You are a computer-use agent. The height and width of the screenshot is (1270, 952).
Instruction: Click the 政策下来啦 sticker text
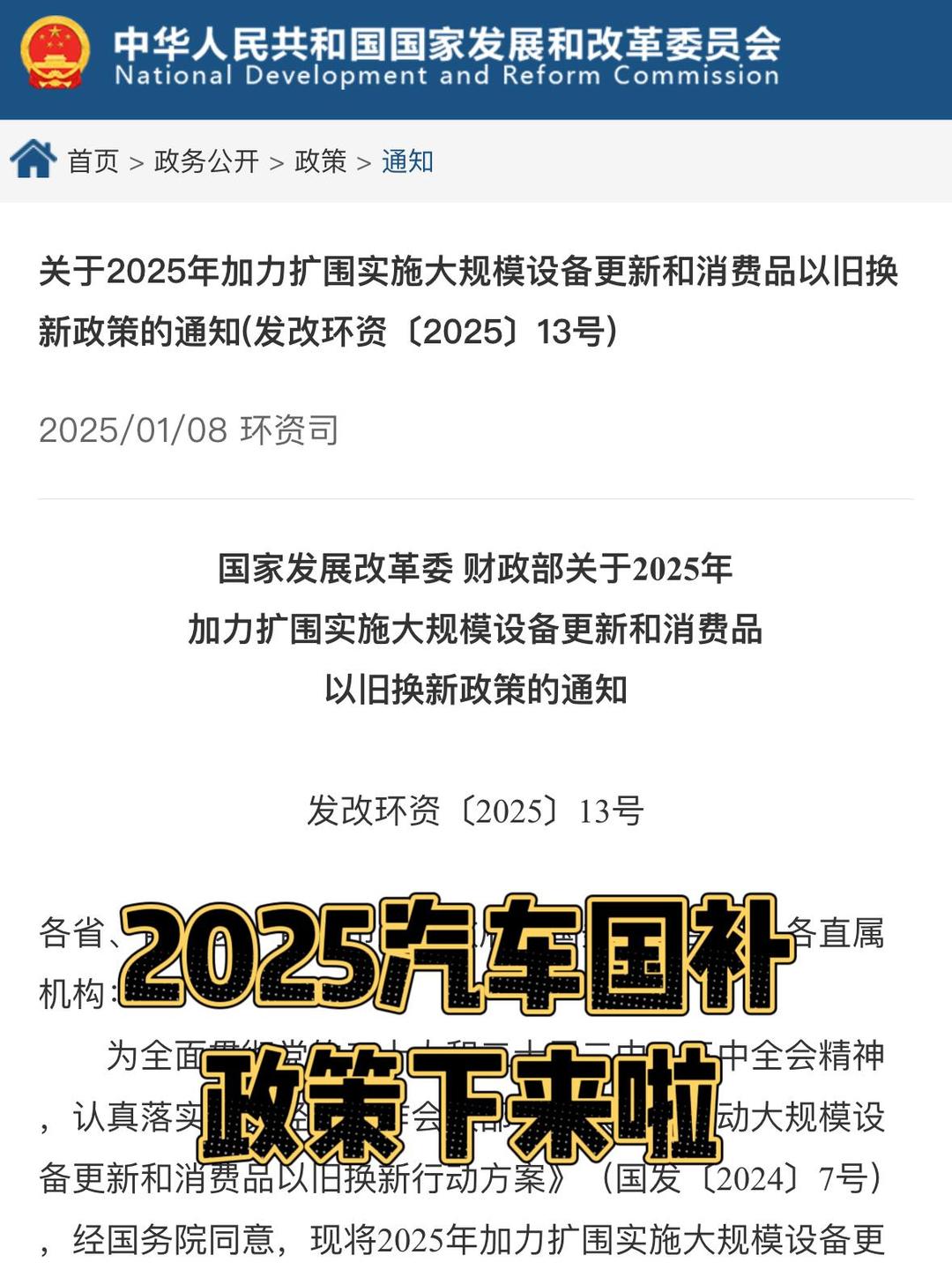(x=458, y=1098)
